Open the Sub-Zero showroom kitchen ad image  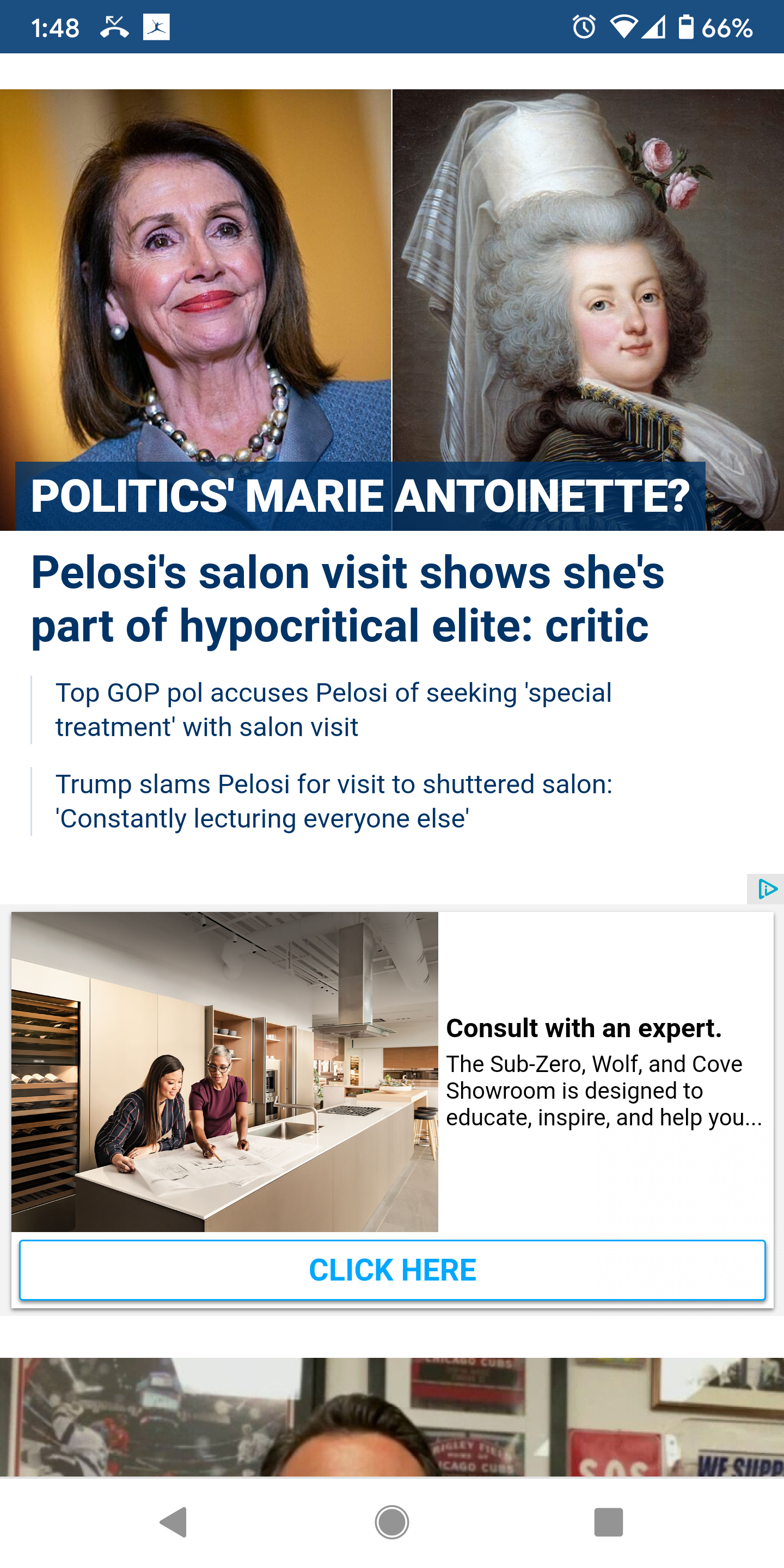click(225, 1072)
